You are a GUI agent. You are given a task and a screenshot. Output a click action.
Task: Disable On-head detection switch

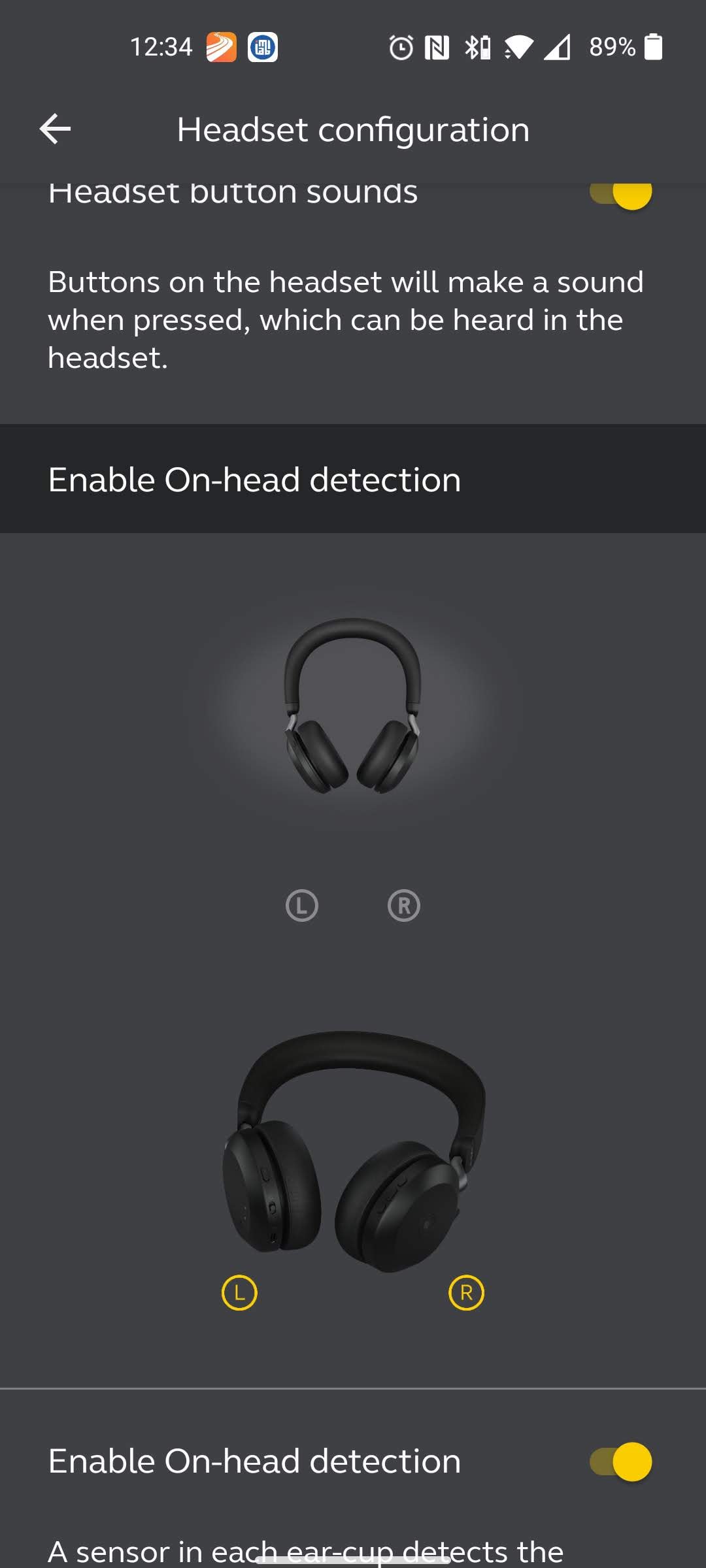tap(620, 1462)
